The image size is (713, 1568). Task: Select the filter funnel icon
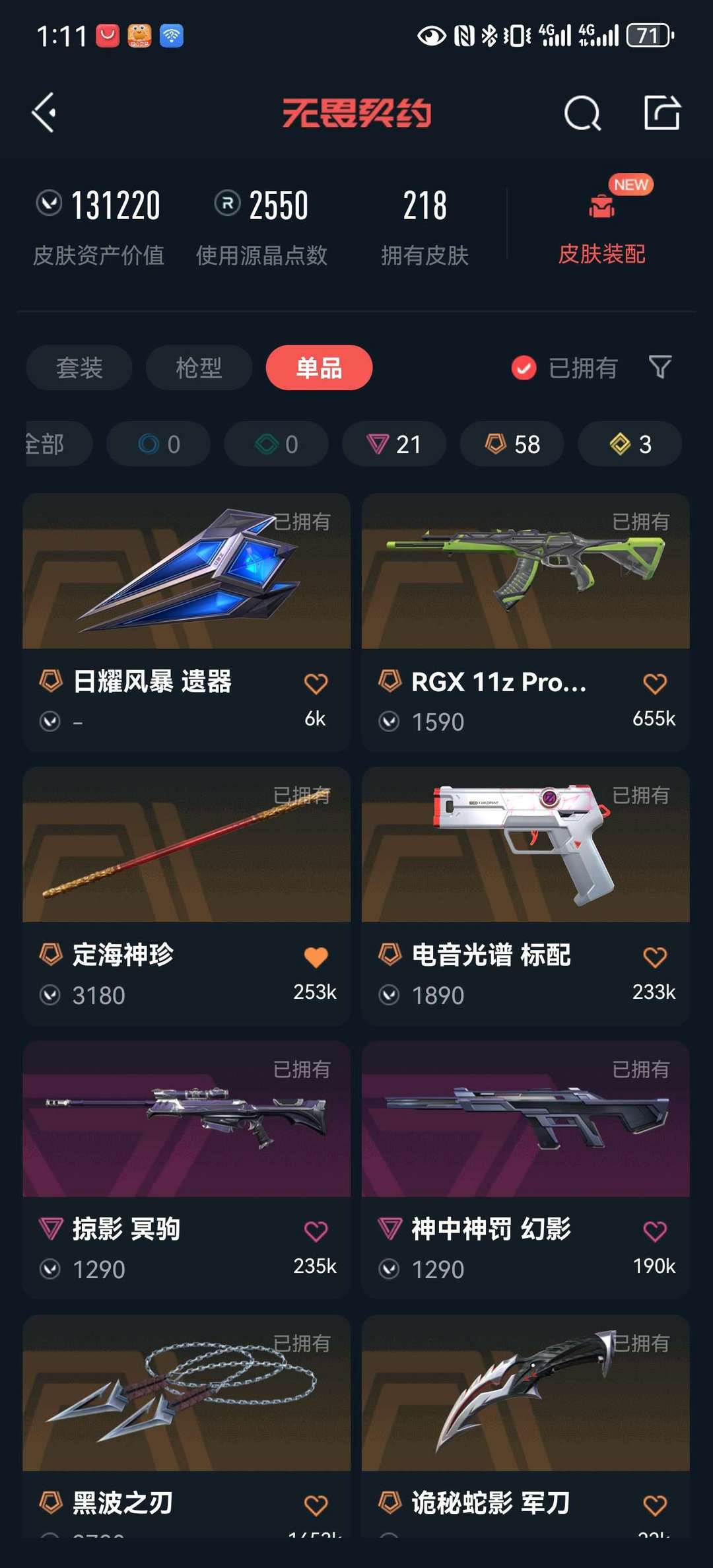(660, 368)
